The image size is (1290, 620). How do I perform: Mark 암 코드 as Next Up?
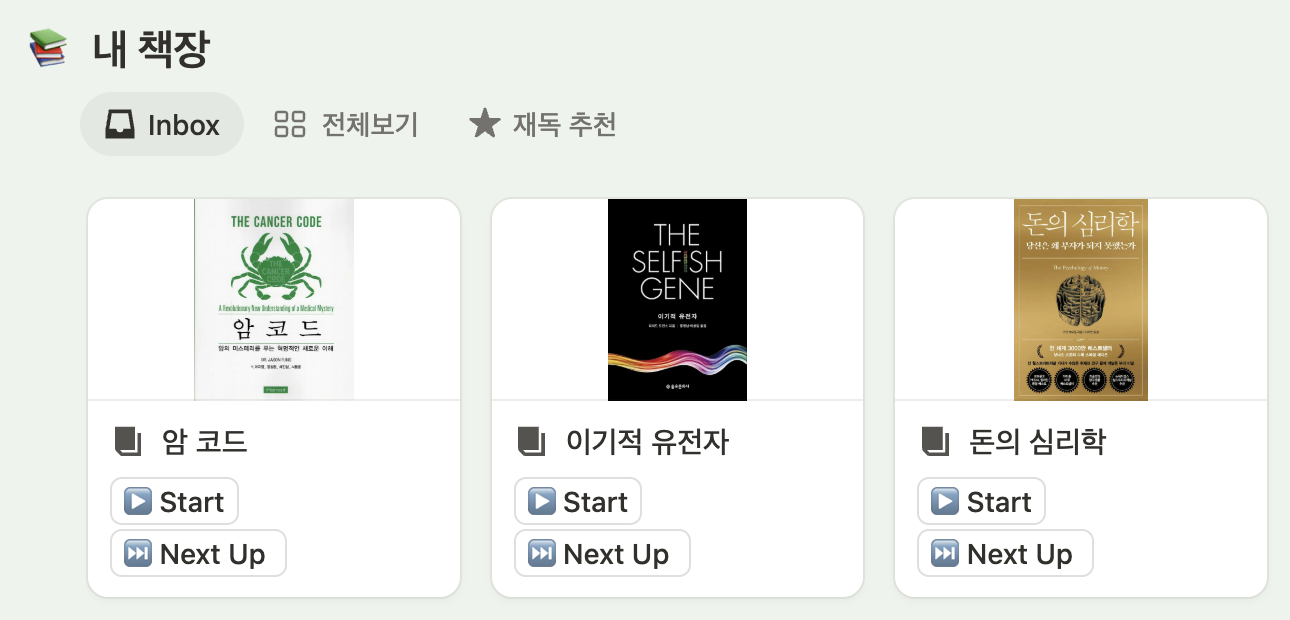coord(198,554)
